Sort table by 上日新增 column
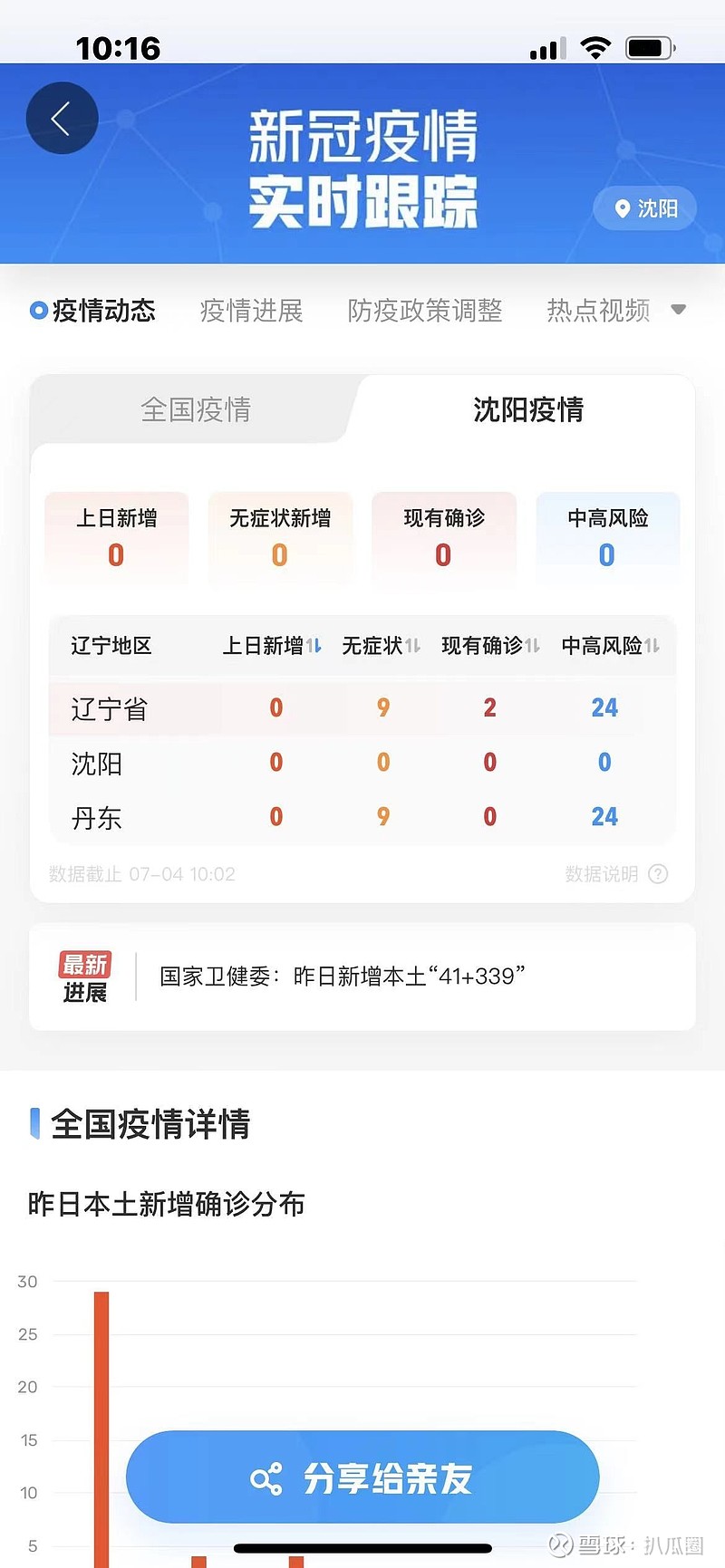 tap(272, 646)
